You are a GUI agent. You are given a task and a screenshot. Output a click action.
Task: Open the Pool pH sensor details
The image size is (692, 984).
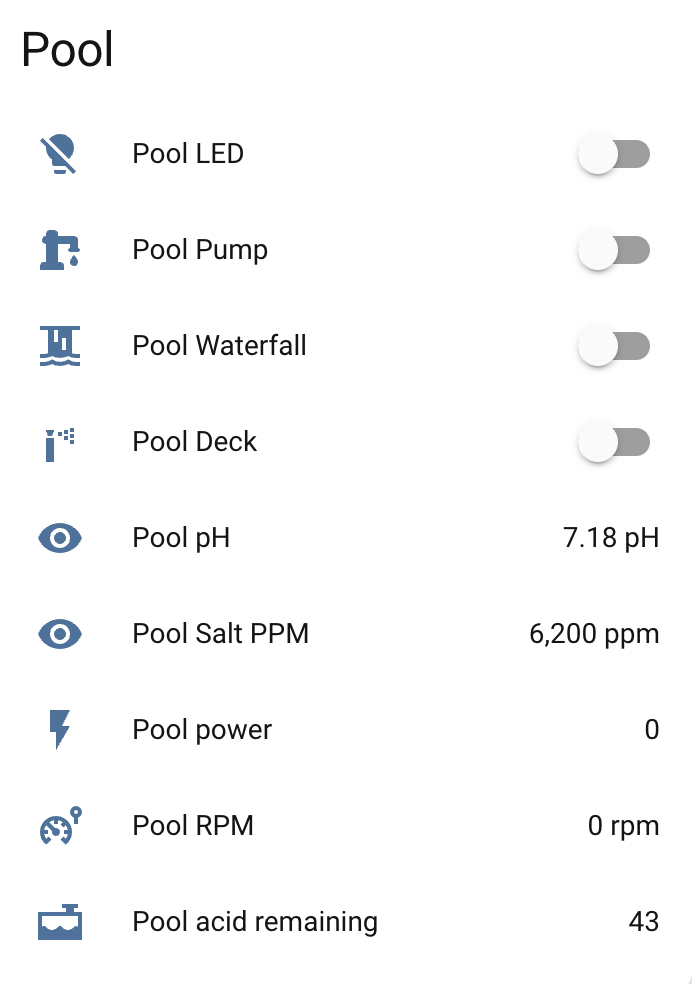(x=181, y=538)
